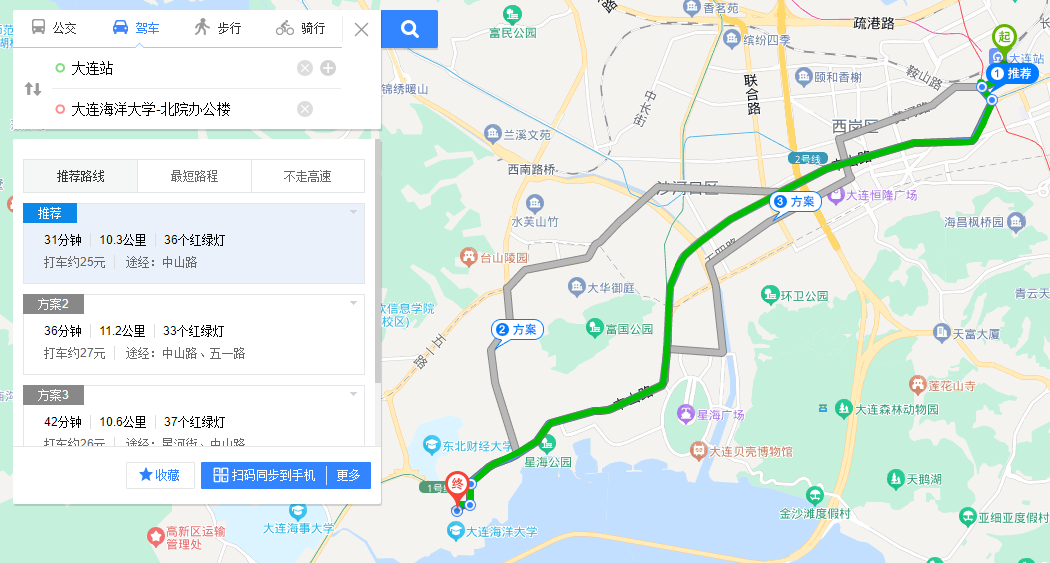Save route with the 收藏 button

(x=160, y=475)
